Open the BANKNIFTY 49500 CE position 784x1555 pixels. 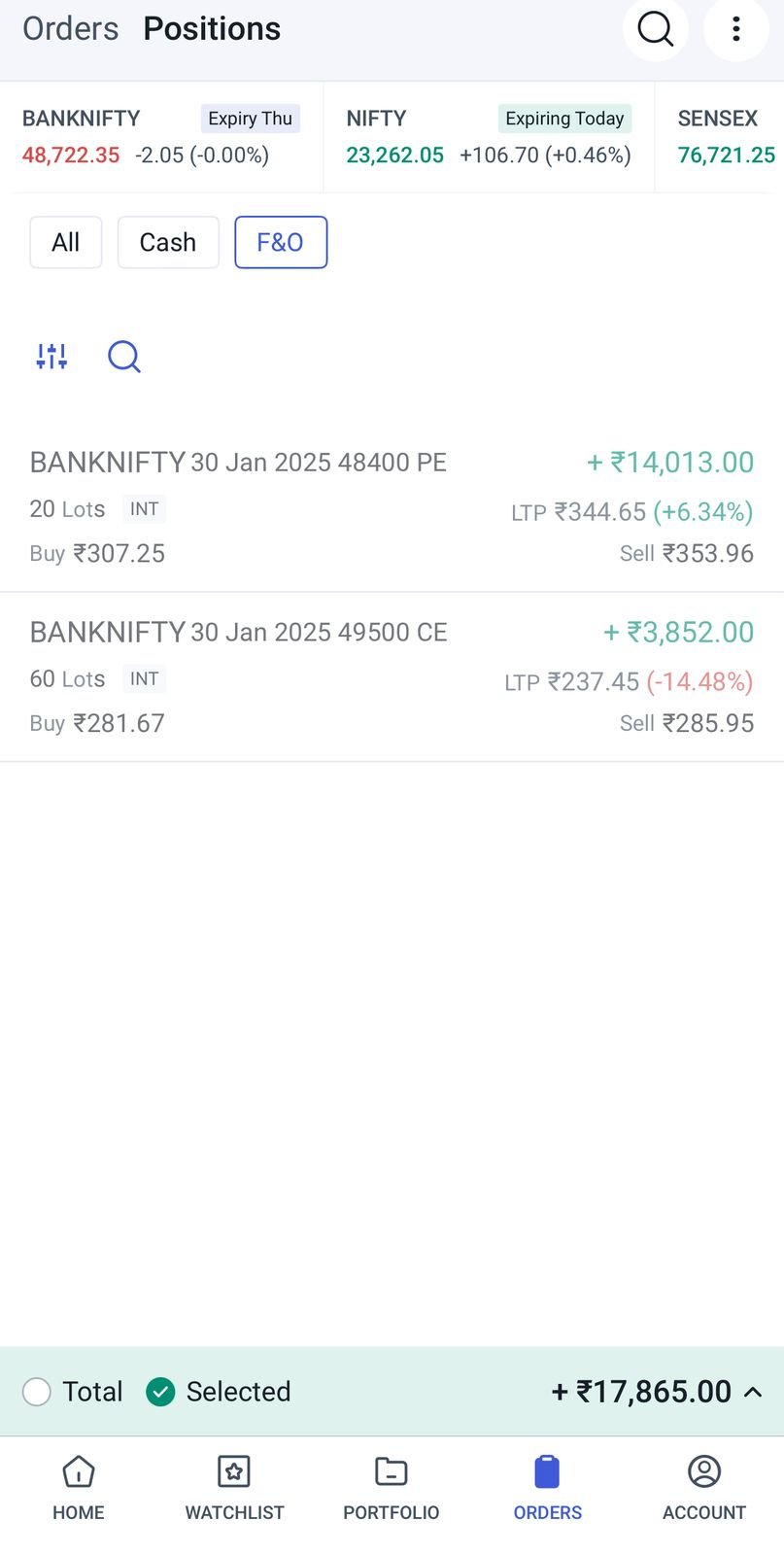pos(392,677)
